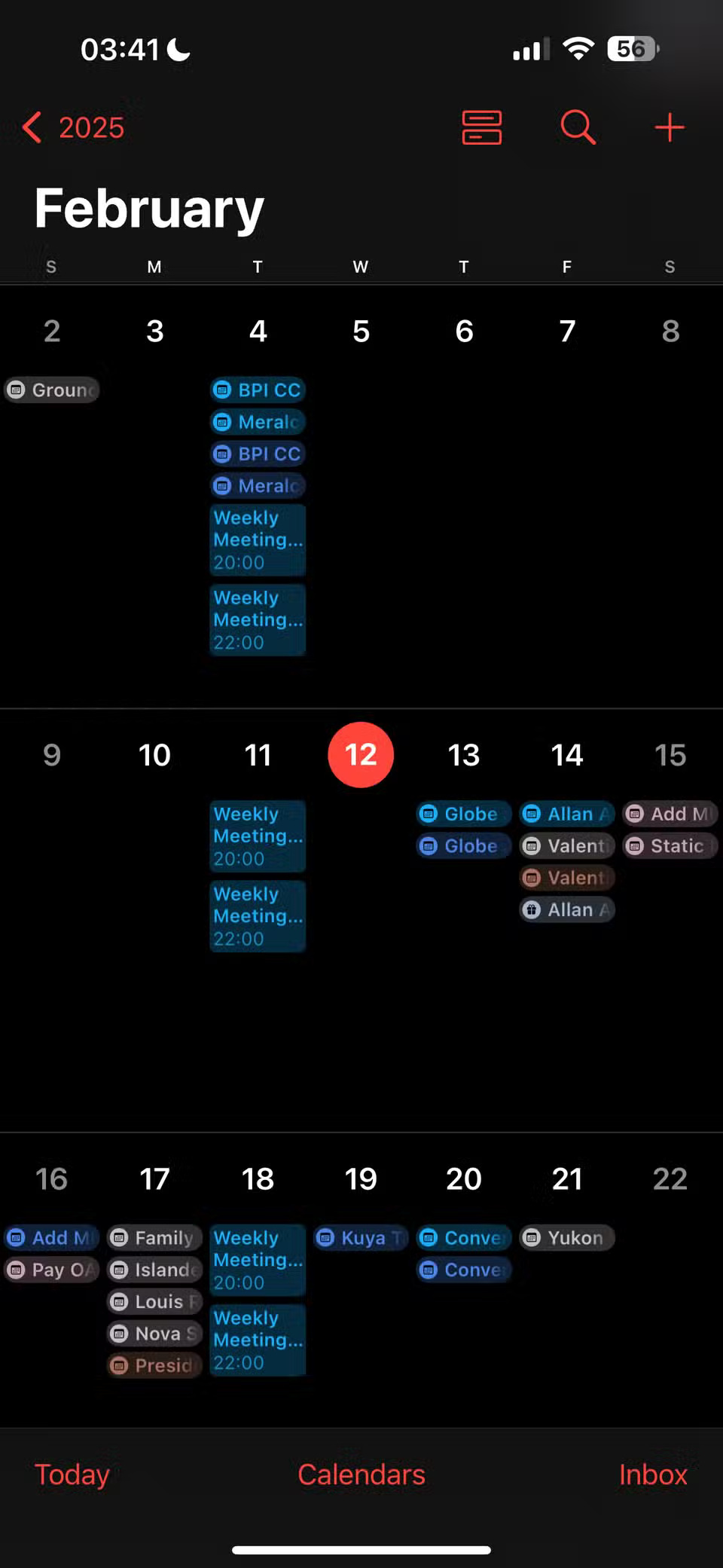Select February 20

coord(464,1178)
